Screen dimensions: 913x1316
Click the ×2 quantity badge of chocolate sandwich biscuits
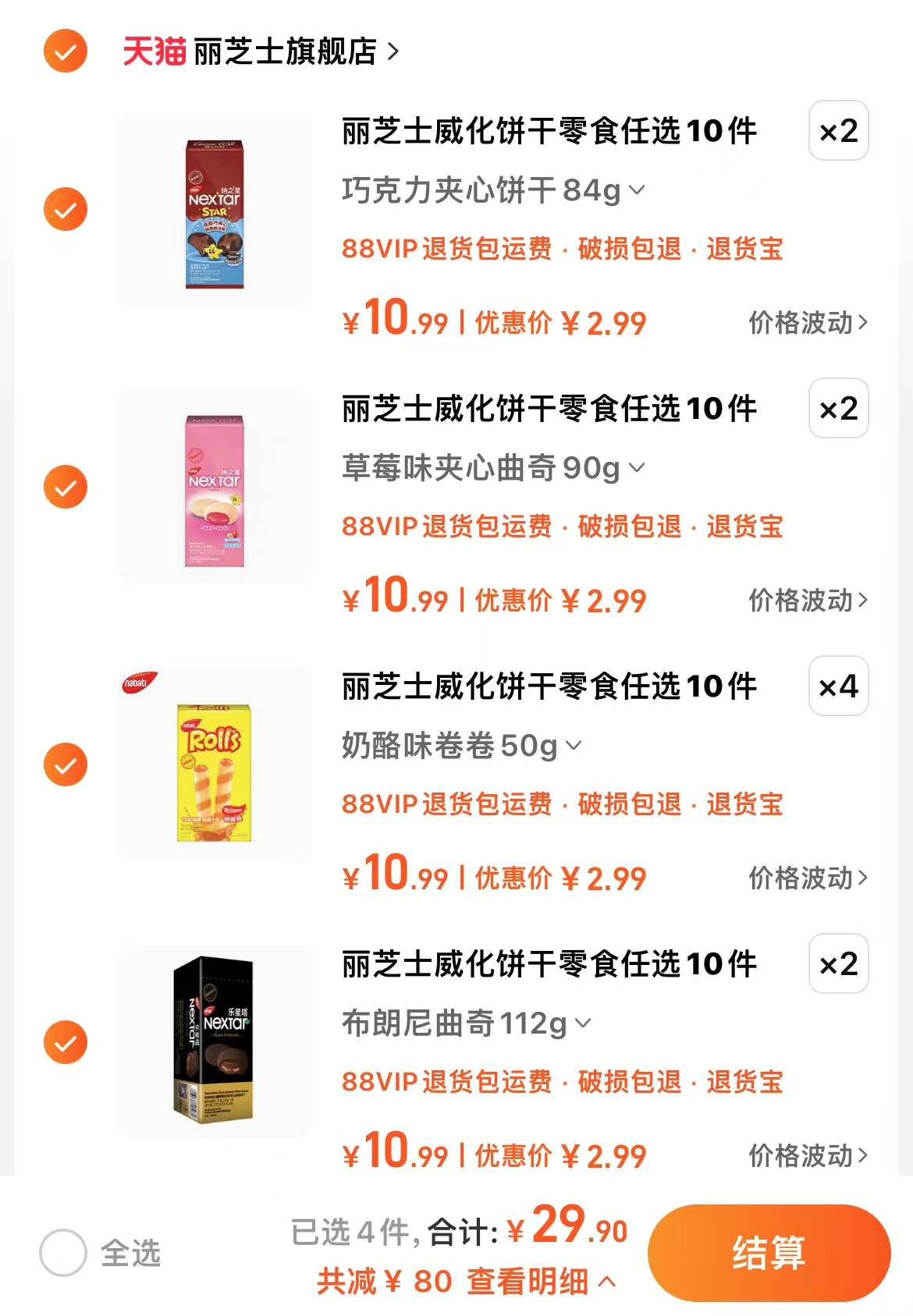[x=837, y=132]
